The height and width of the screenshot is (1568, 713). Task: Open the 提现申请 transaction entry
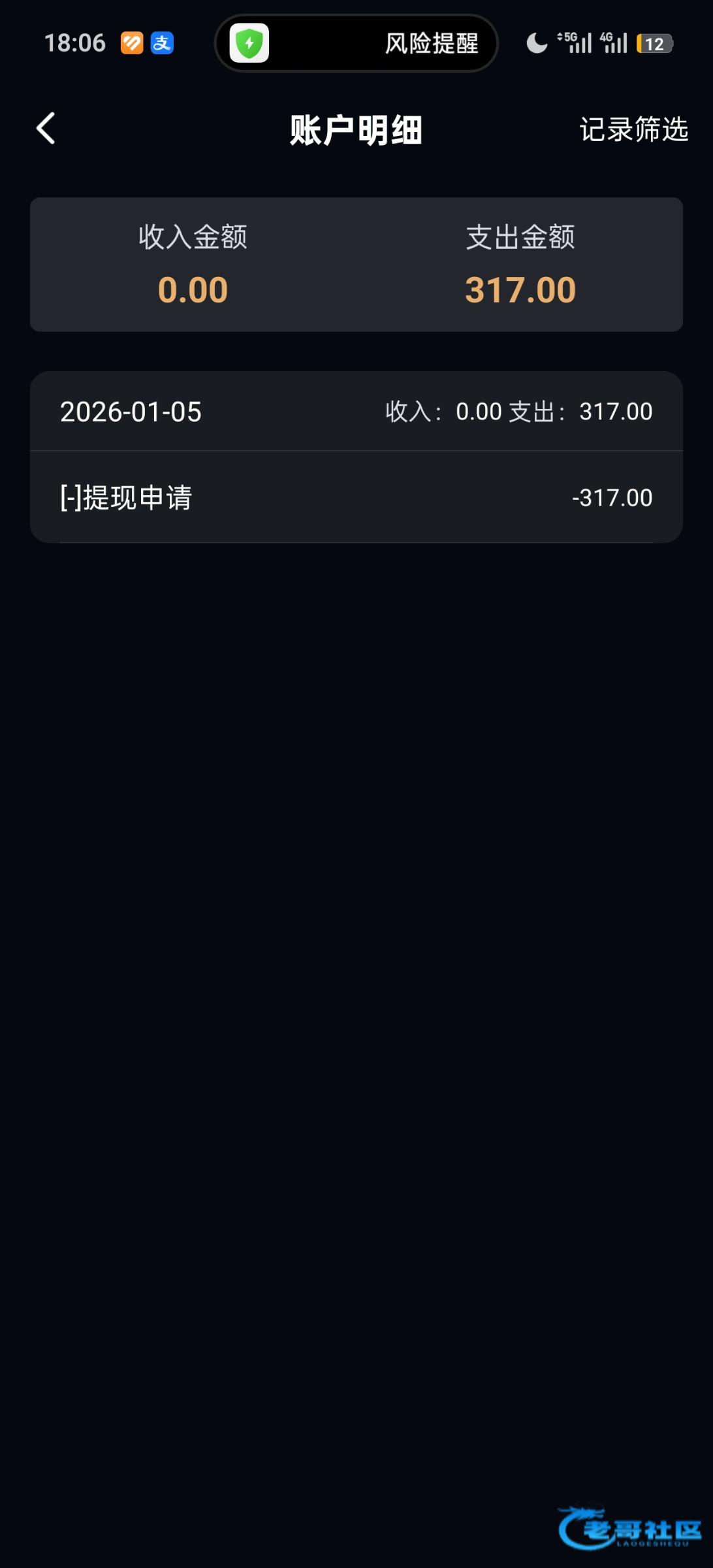pos(356,497)
